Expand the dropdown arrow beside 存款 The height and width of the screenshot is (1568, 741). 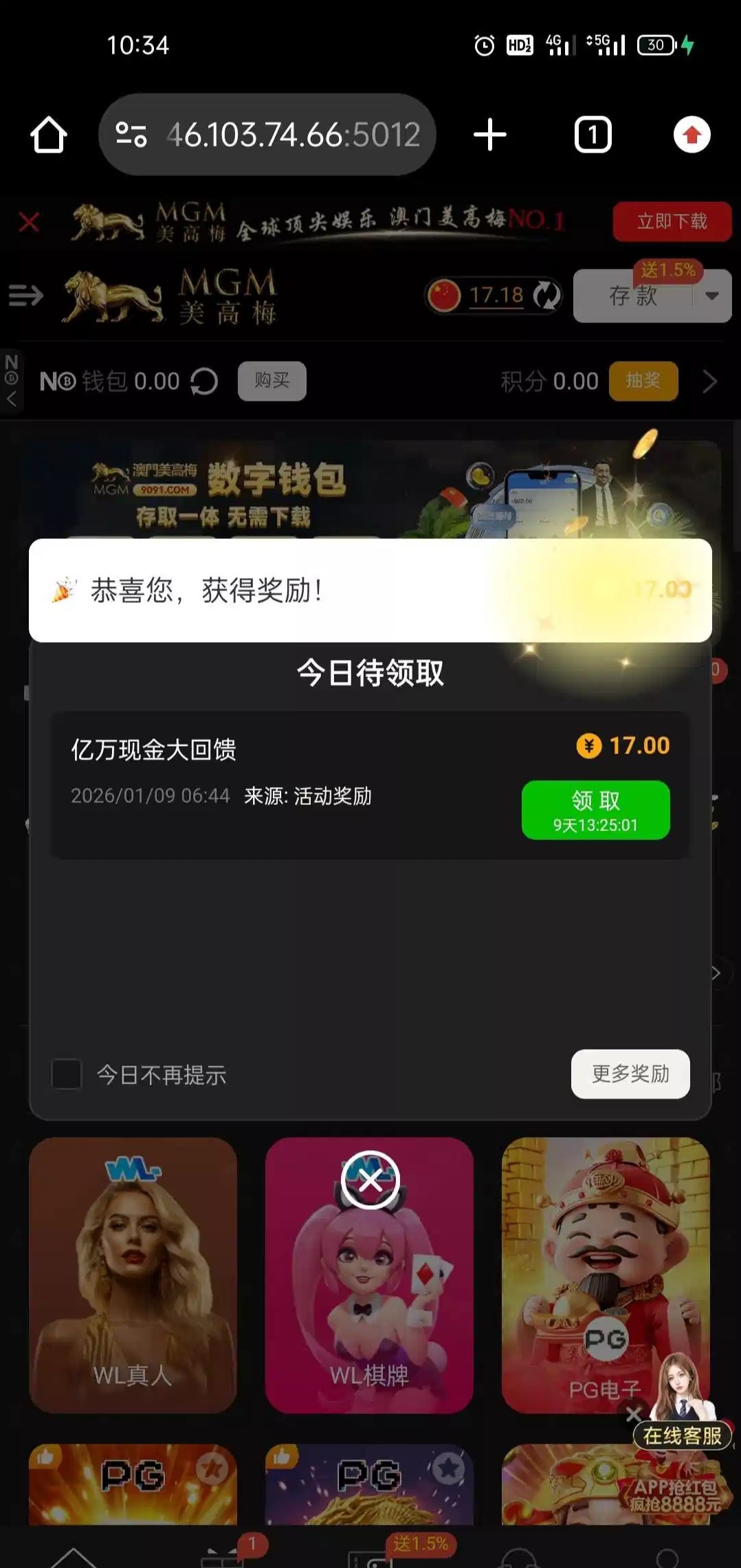[712, 296]
